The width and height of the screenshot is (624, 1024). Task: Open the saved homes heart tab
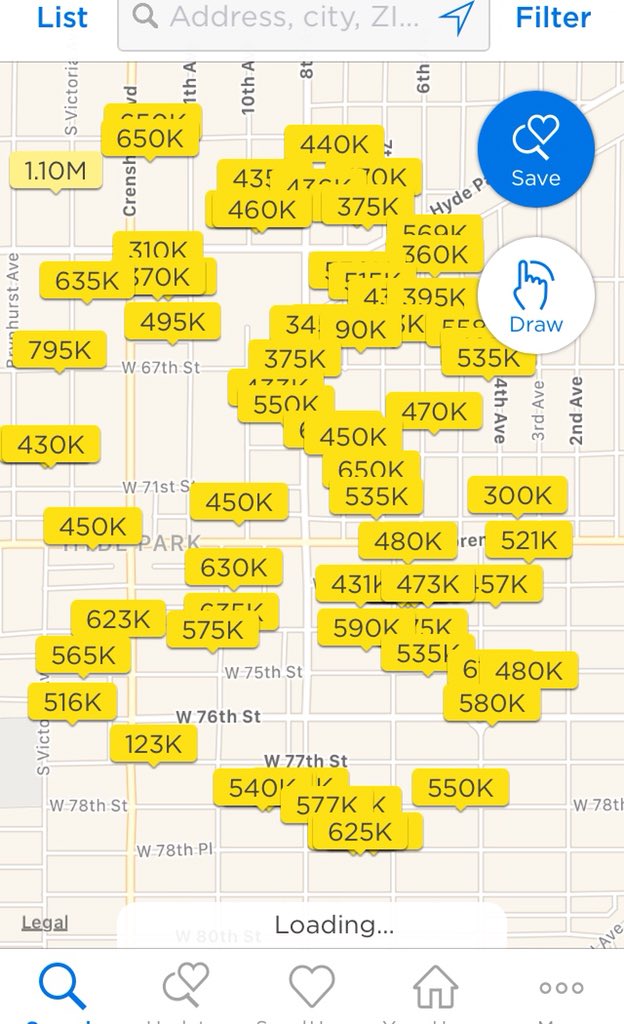click(311, 988)
